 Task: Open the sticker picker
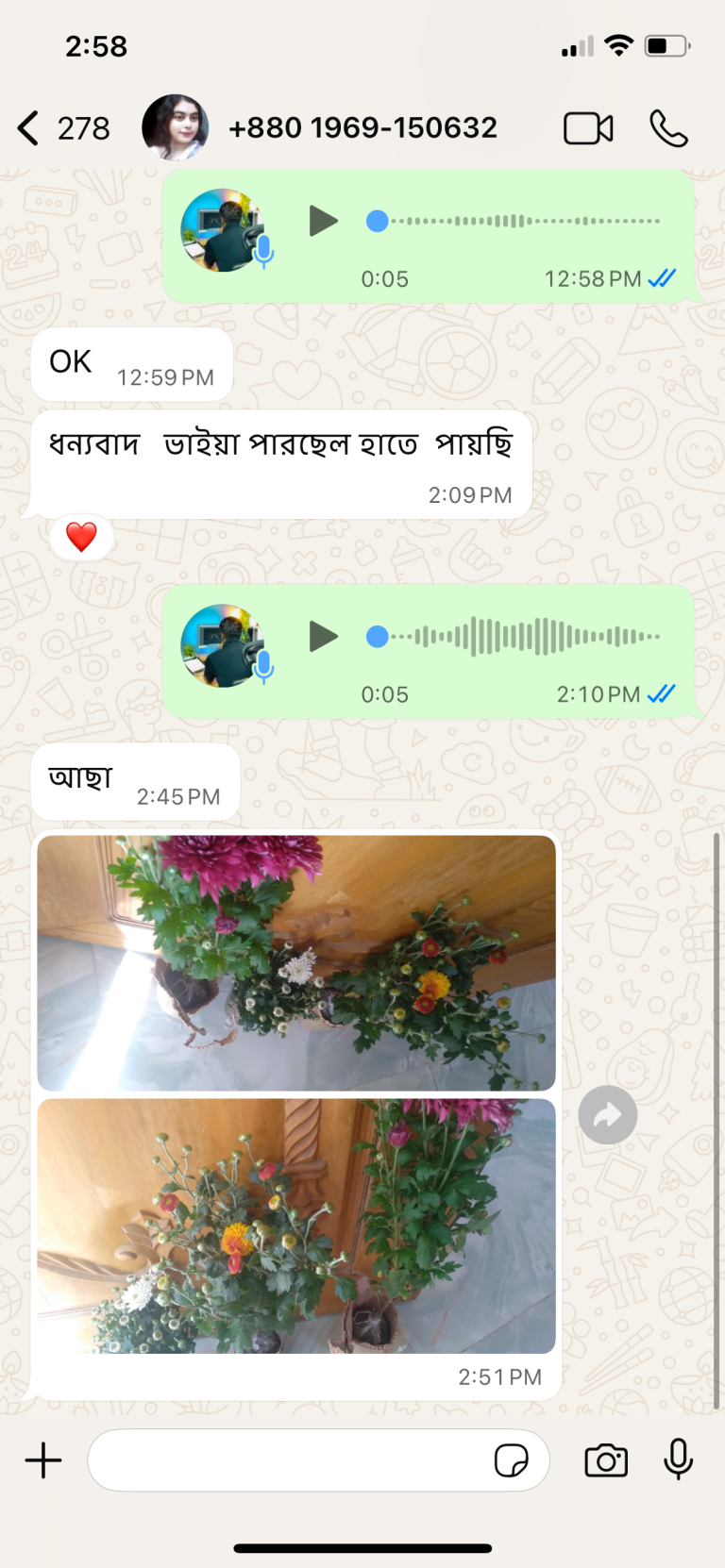[x=512, y=1460]
